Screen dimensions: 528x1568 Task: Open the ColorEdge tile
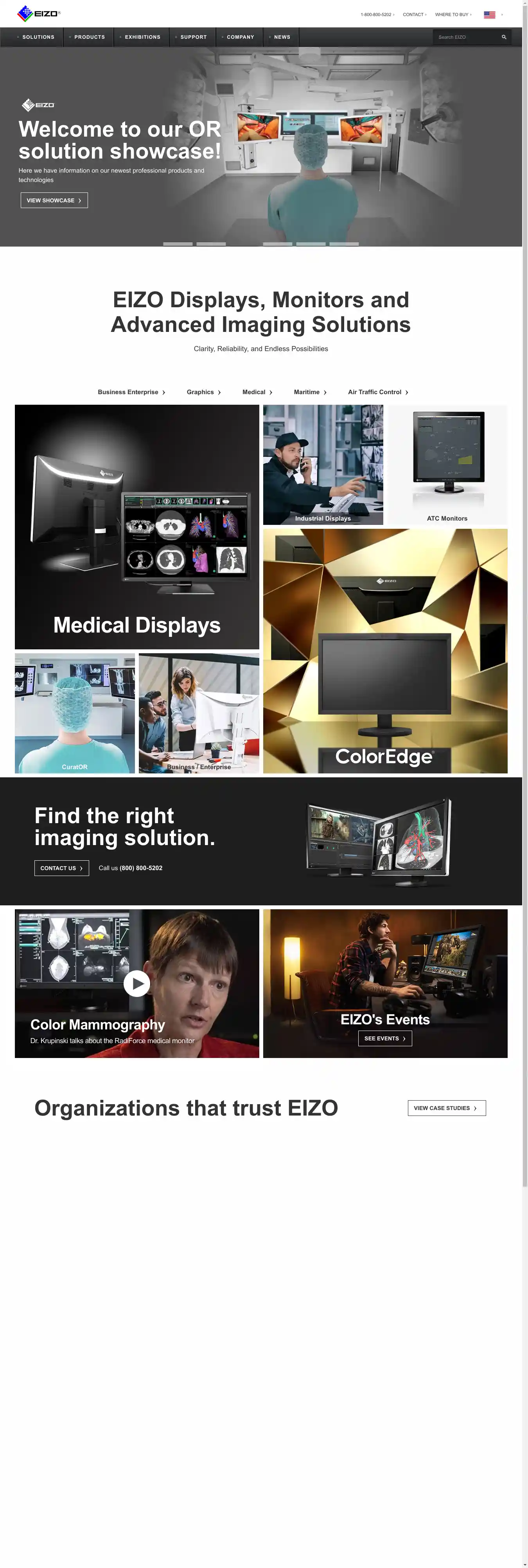tap(385, 651)
